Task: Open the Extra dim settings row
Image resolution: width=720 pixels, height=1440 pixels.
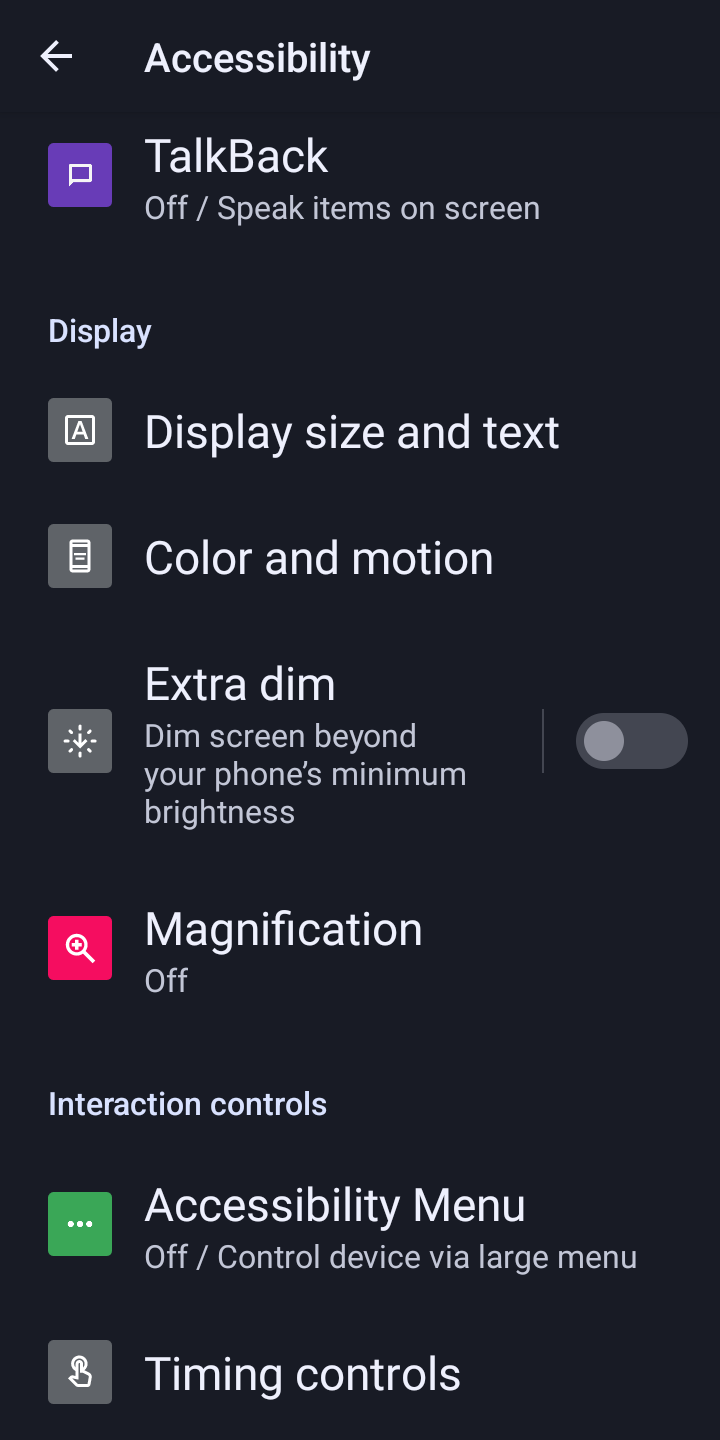Action: click(300, 742)
